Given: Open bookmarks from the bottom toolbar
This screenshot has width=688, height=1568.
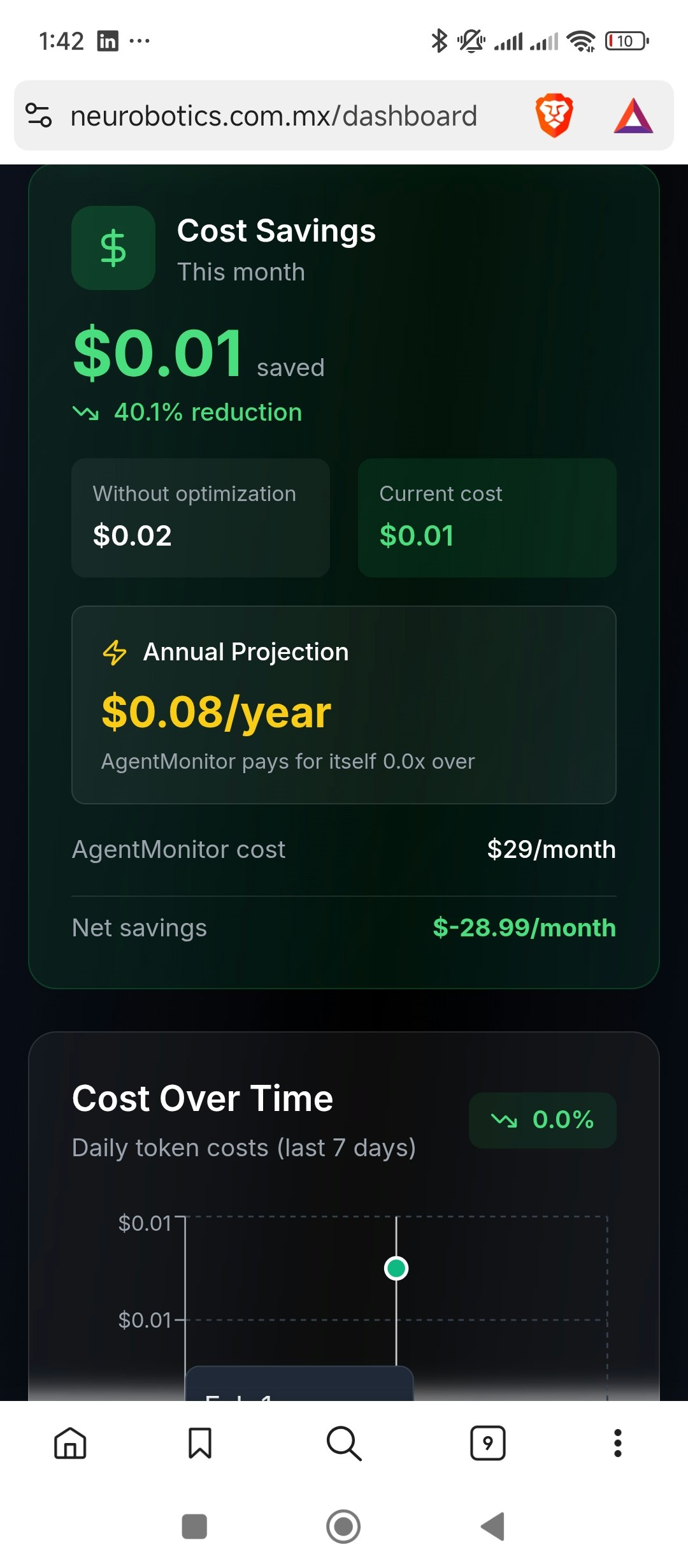Looking at the screenshot, I should tap(199, 1444).
